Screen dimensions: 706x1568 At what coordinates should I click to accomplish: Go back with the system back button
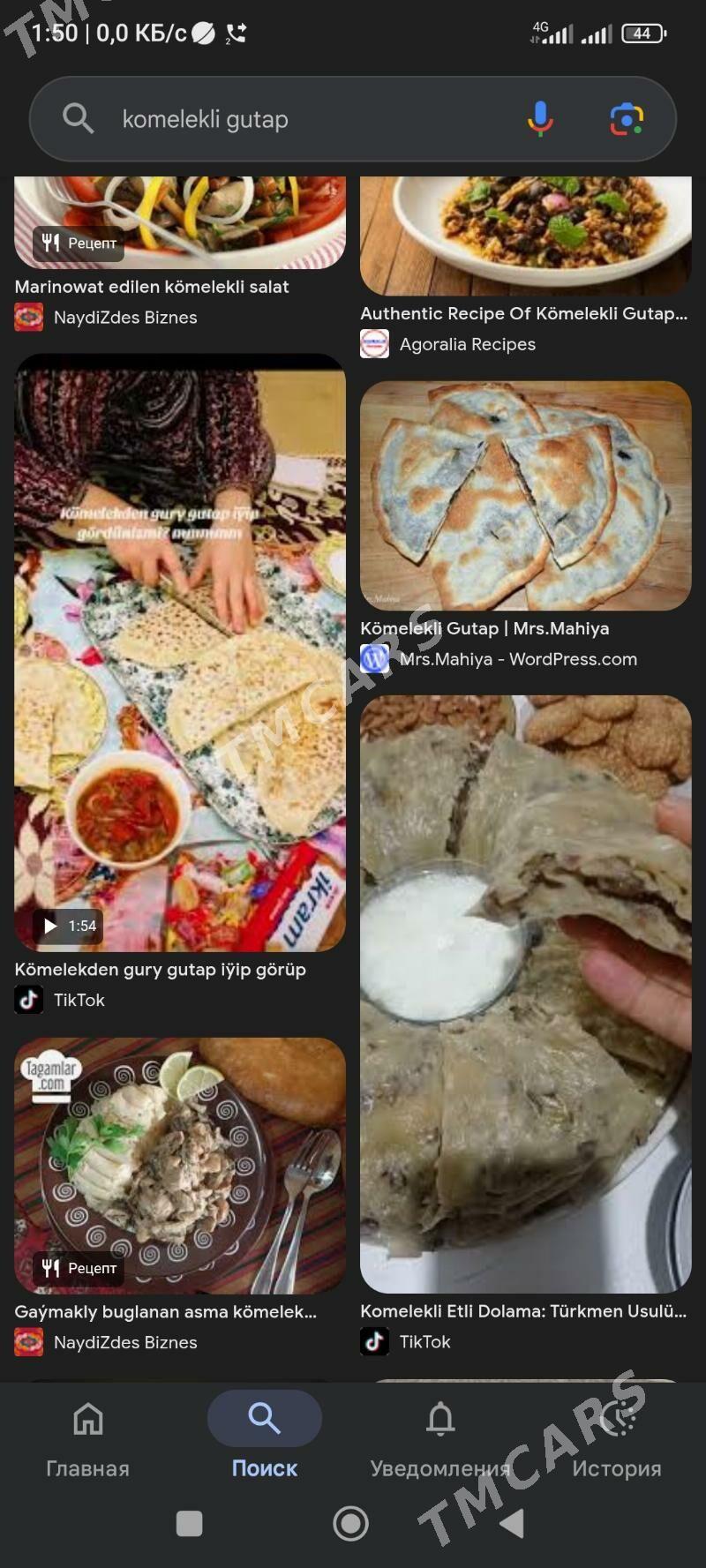click(512, 1523)
